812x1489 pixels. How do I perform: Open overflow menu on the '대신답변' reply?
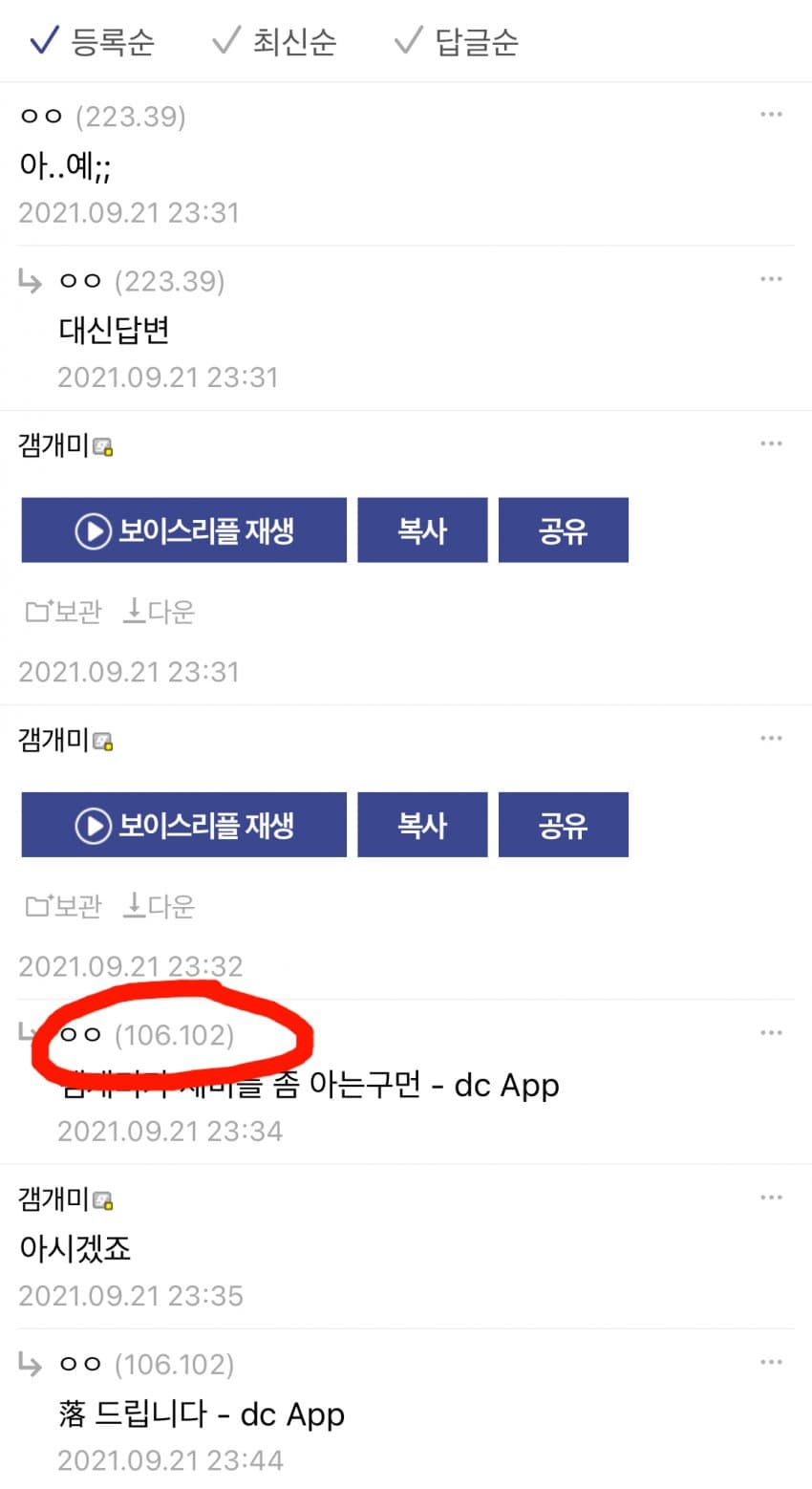pyautogui.click(x=771, y=279)
